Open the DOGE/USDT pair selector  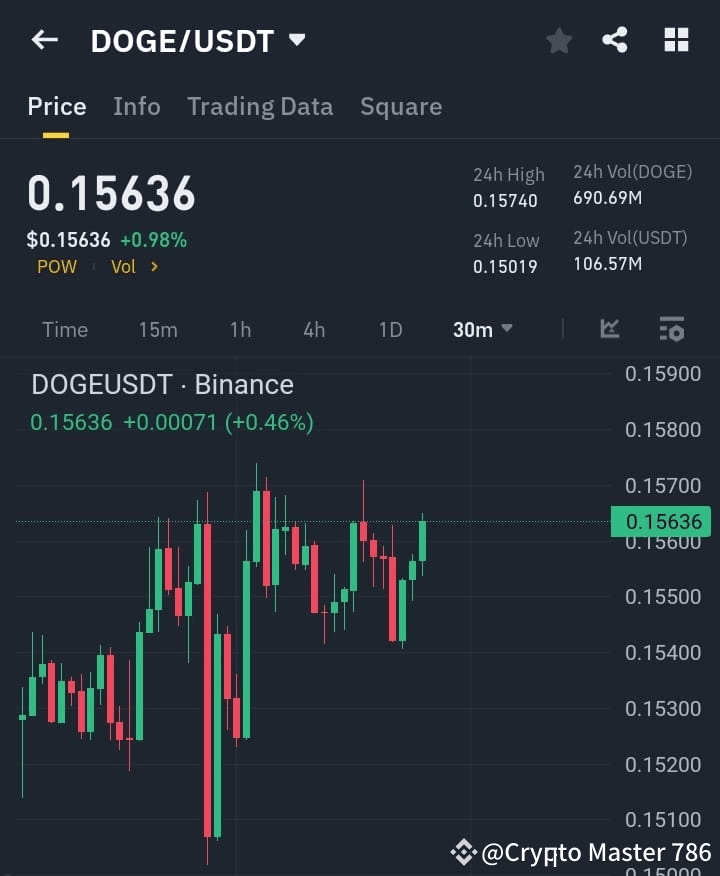tap(193, 40)
